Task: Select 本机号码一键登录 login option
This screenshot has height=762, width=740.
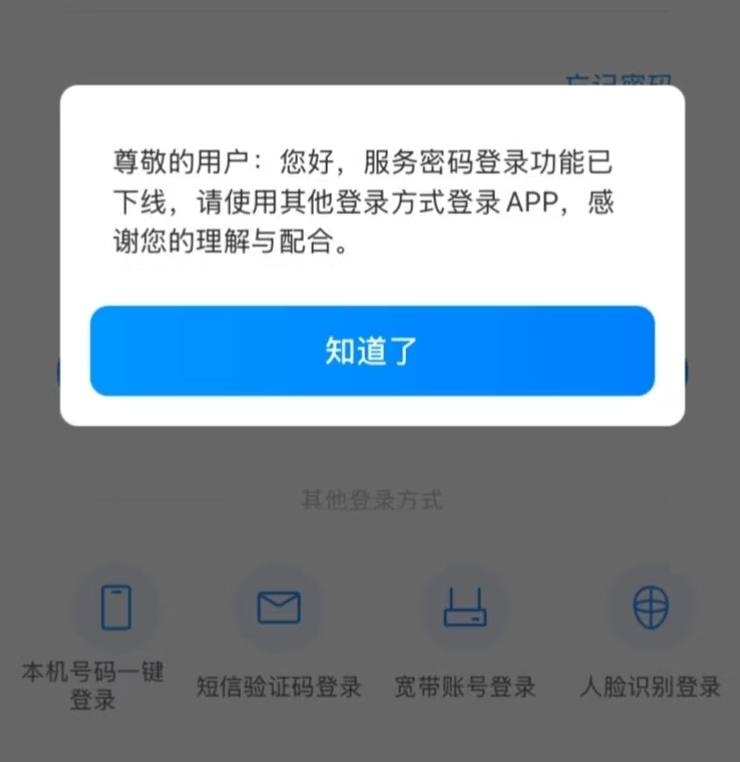Action: [x=116, y=609]
